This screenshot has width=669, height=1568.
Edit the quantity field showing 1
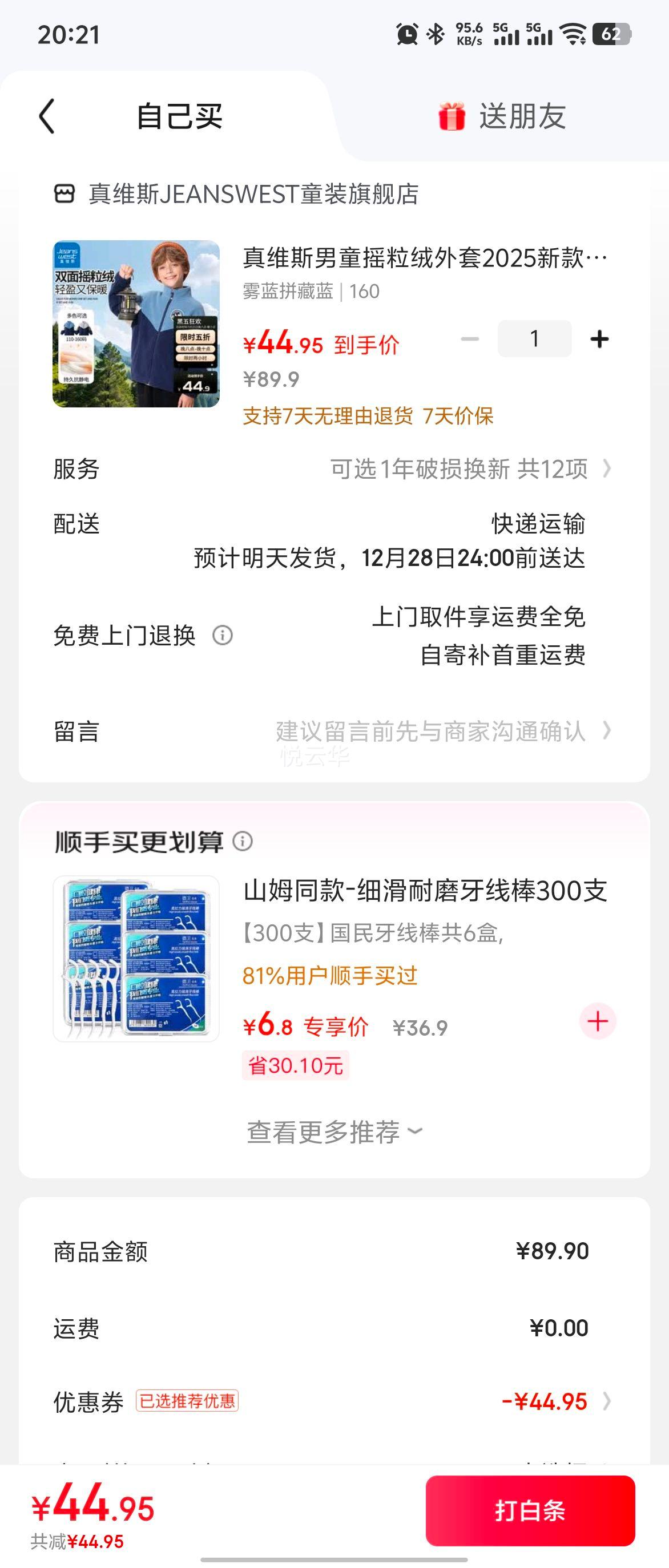[x=534, y=339]
